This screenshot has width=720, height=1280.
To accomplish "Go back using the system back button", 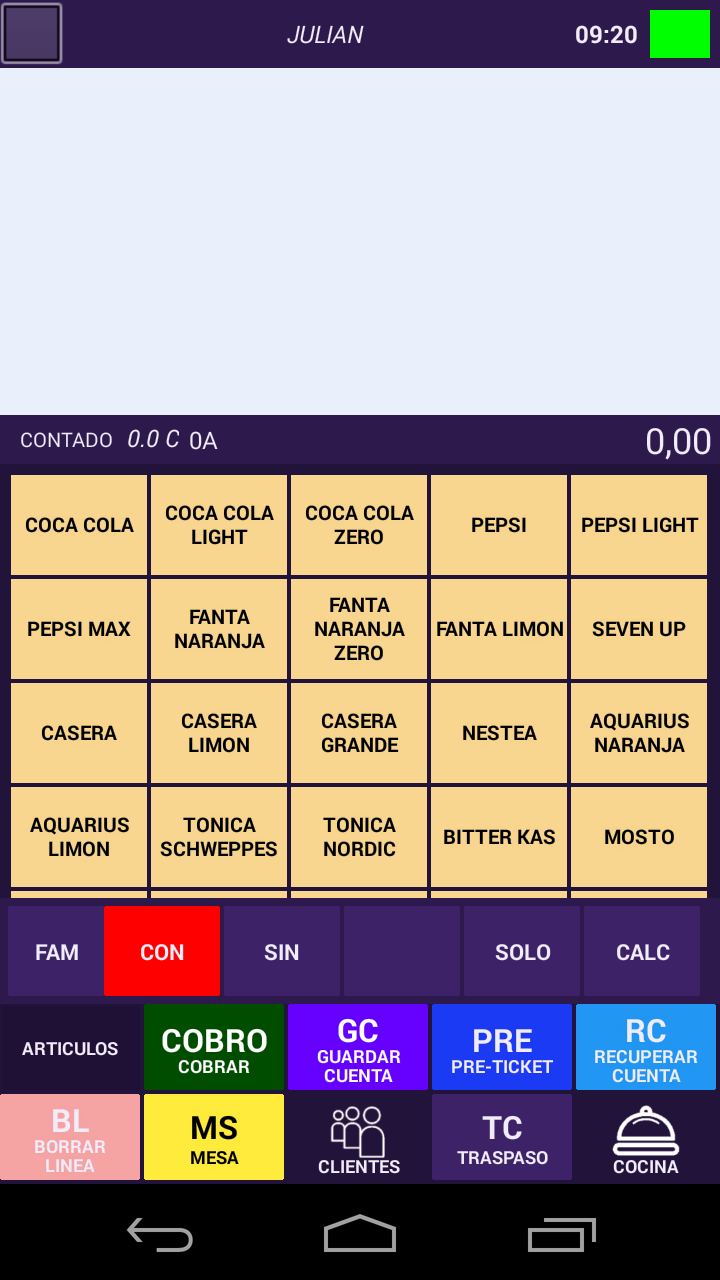I will [x=160, y=1234].
